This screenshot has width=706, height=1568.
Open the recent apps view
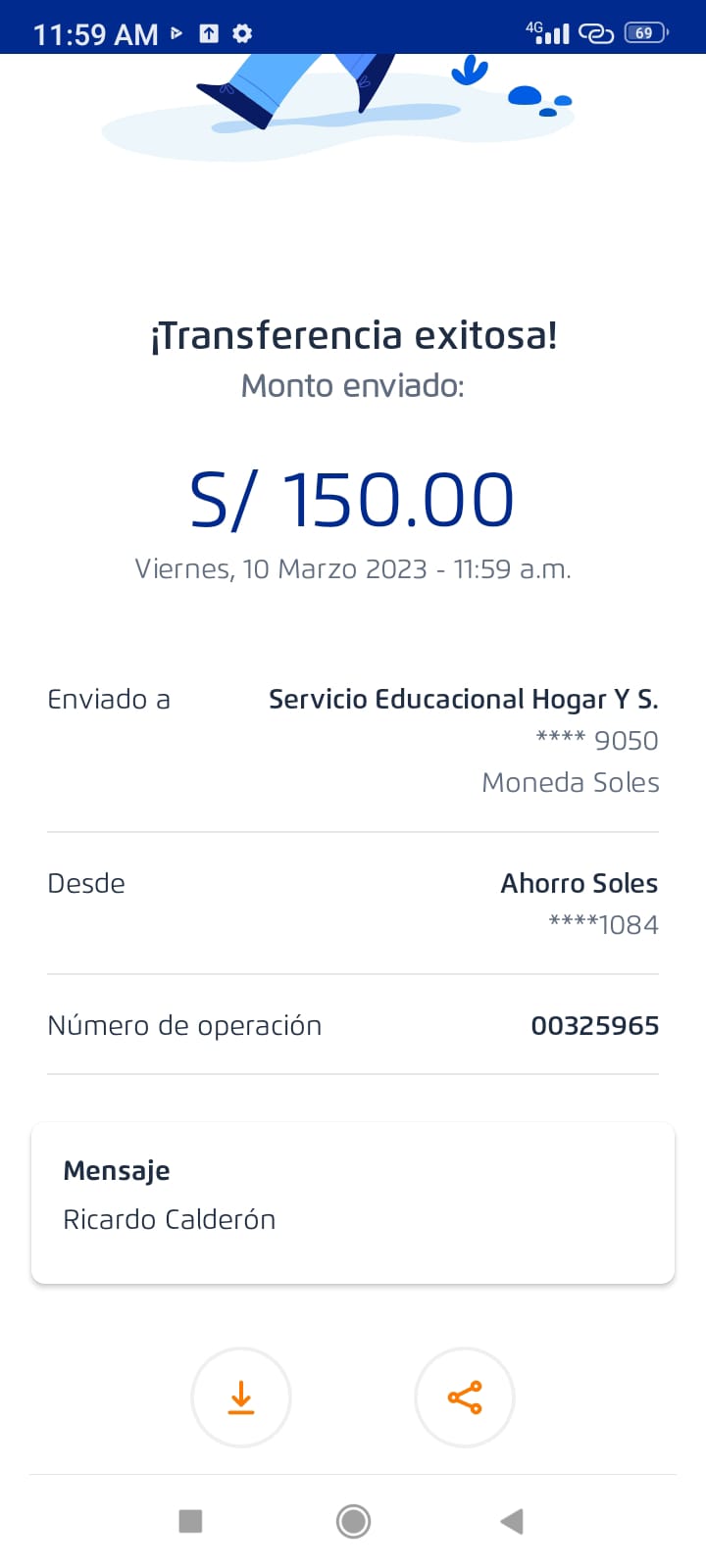tap(191, 1521)
